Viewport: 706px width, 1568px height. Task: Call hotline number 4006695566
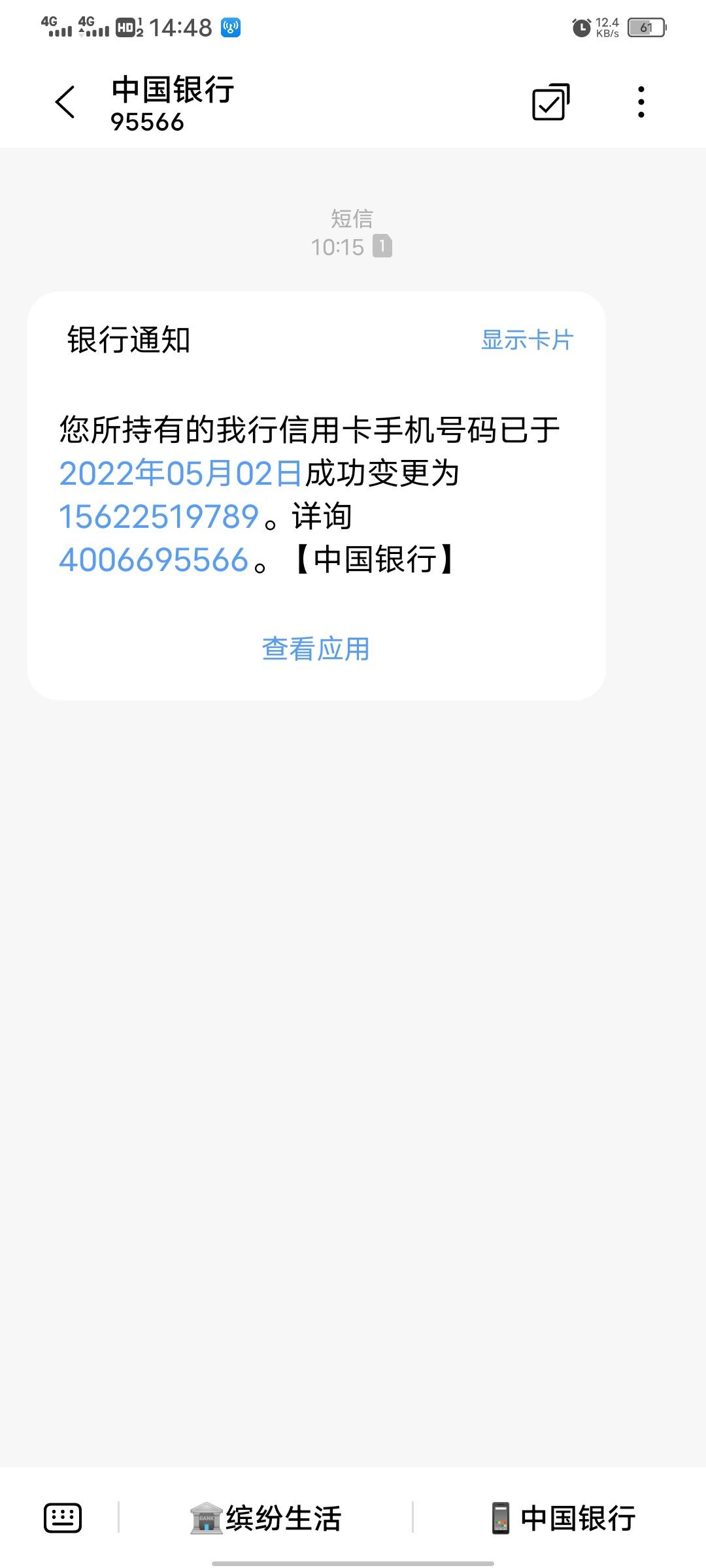154,560
